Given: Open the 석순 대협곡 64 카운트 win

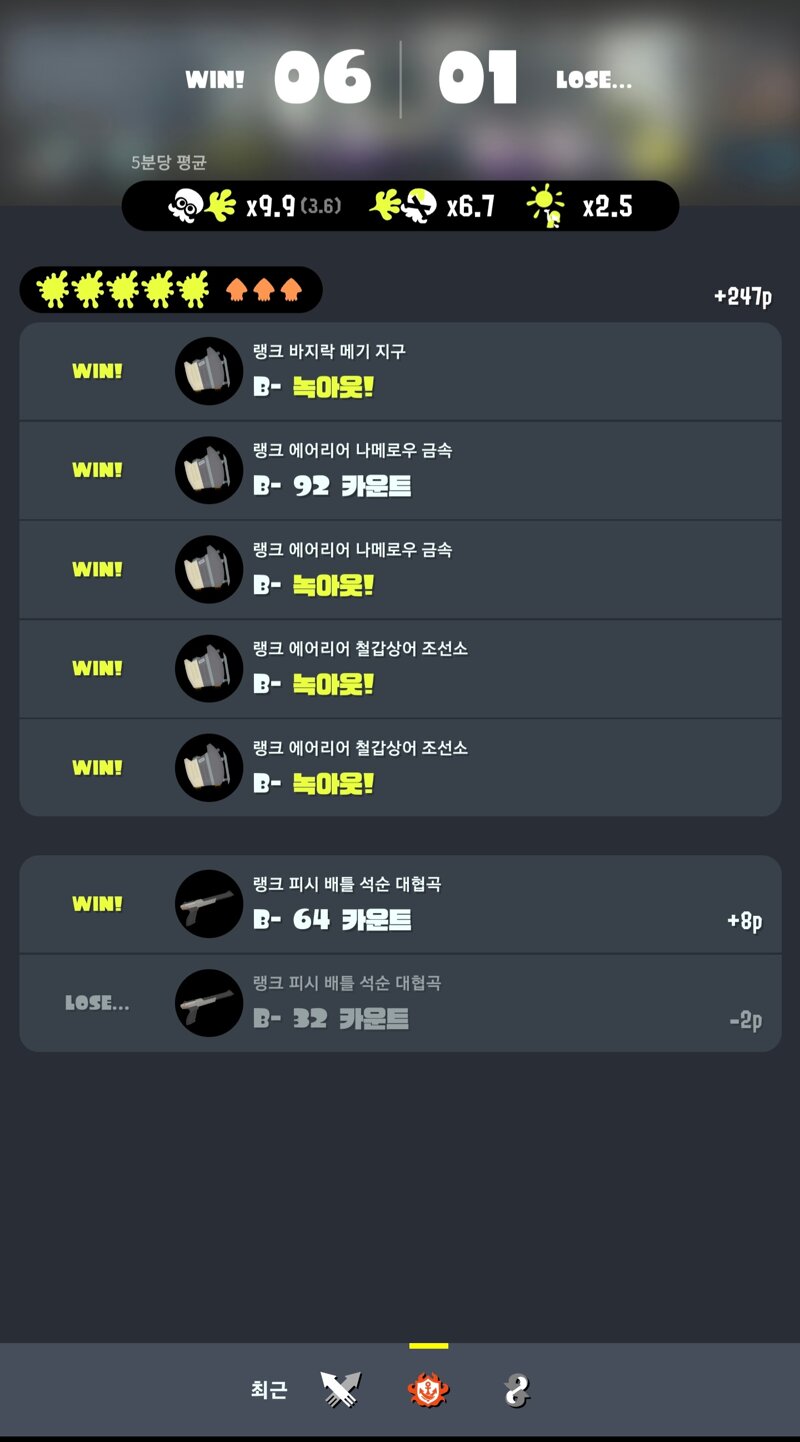Looking at the screenshot, I should [x=400, y=904].
